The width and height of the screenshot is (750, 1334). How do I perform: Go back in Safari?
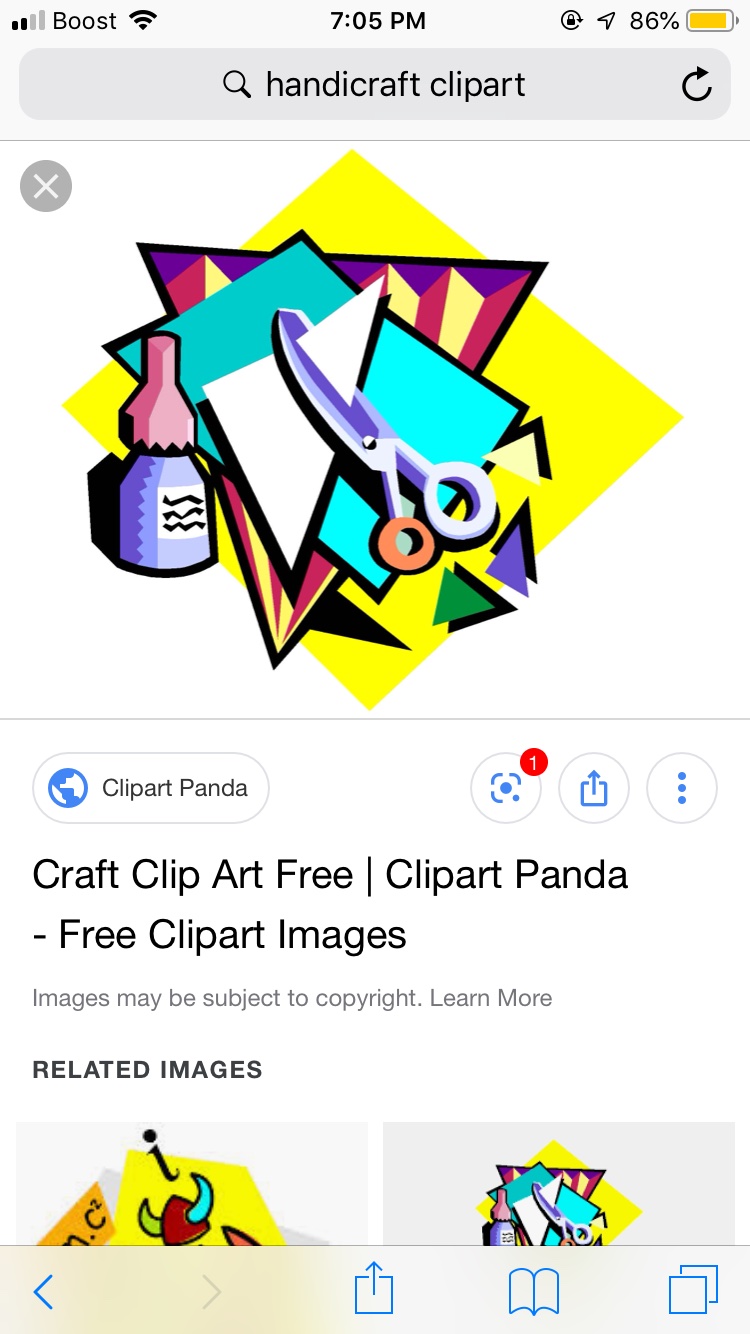click(44, 1291)
